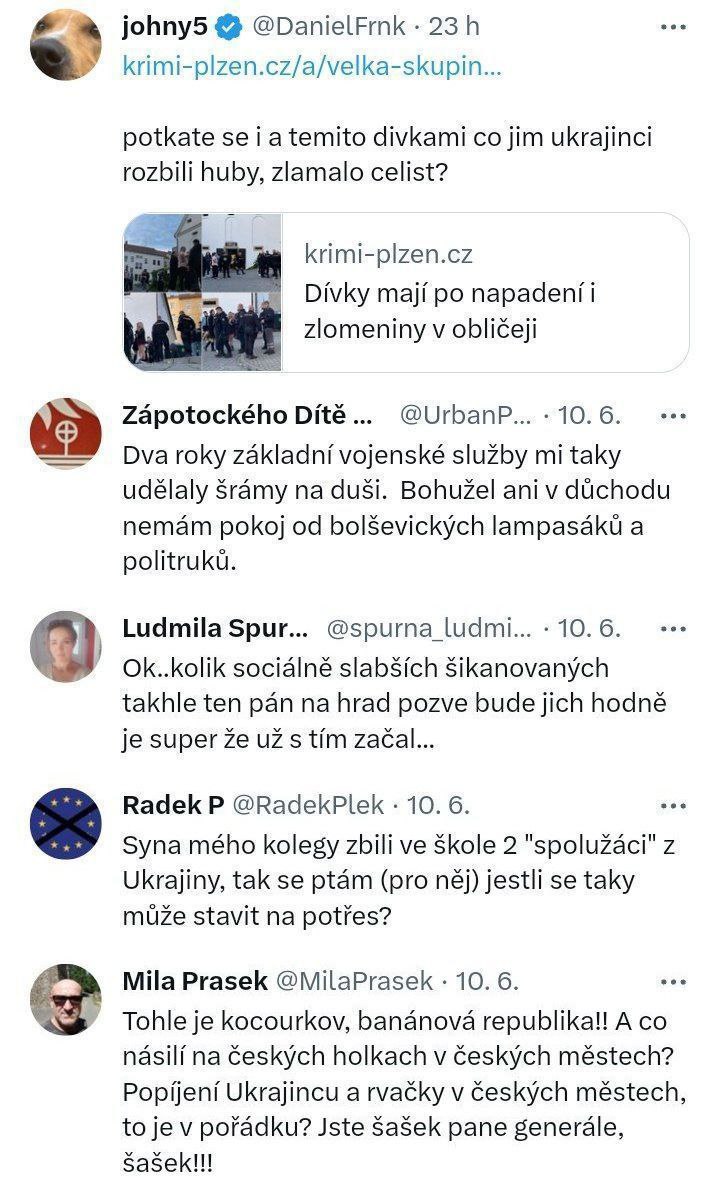View johny5's profile picture

65,45
